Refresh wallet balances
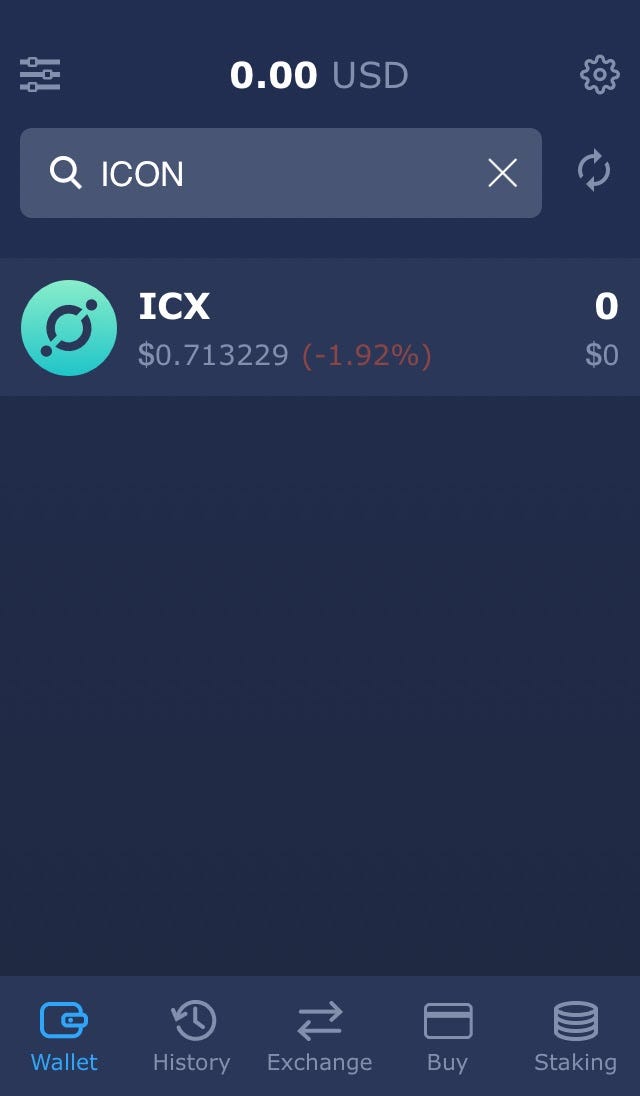Image resolution: width=640 pixels, height=1096 pixels. pyautogui.click(x=594, y=171)
